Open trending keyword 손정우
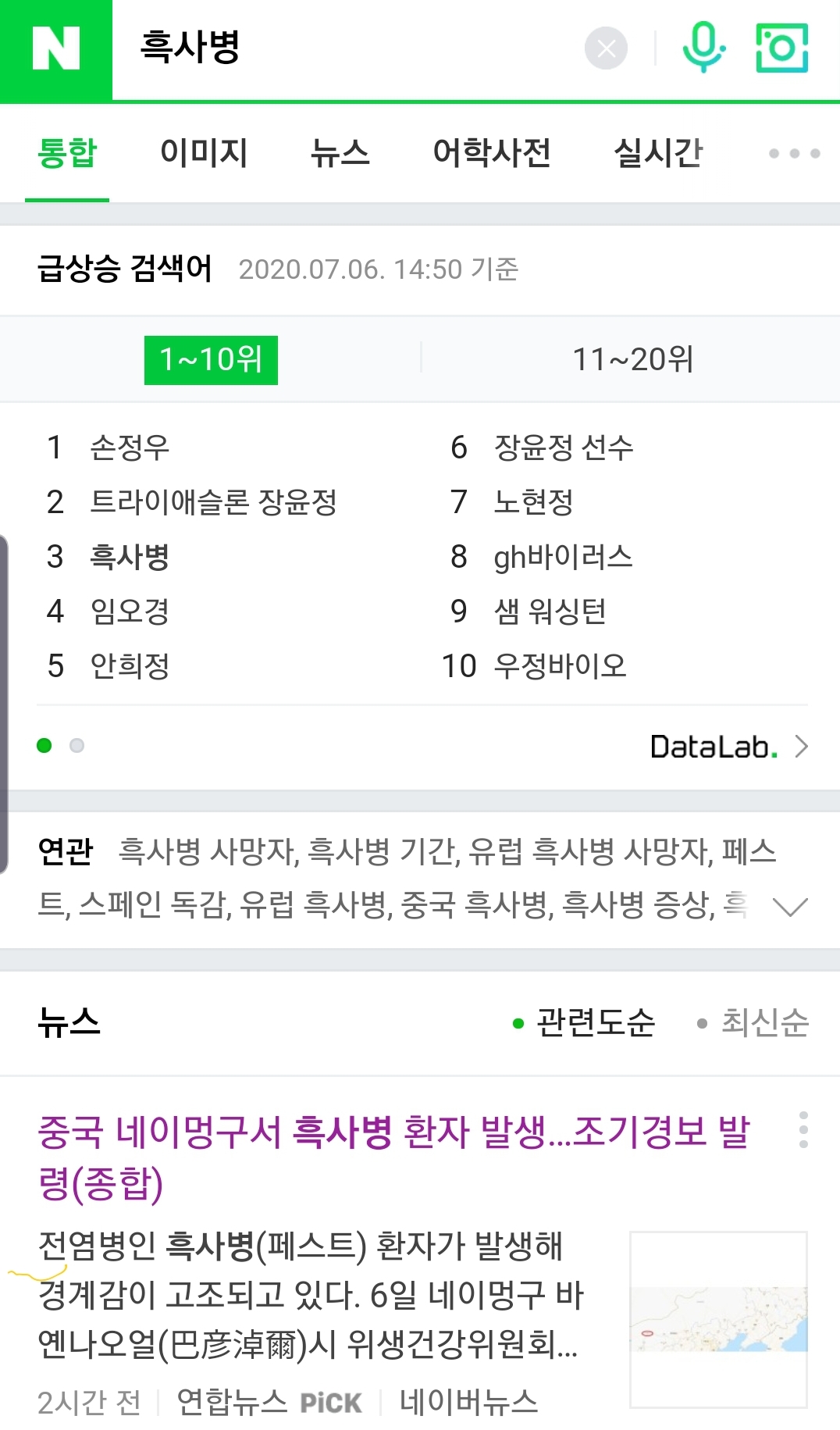Image resolution: width=840 pixels, height=1430 pixels. click(130, 448)
